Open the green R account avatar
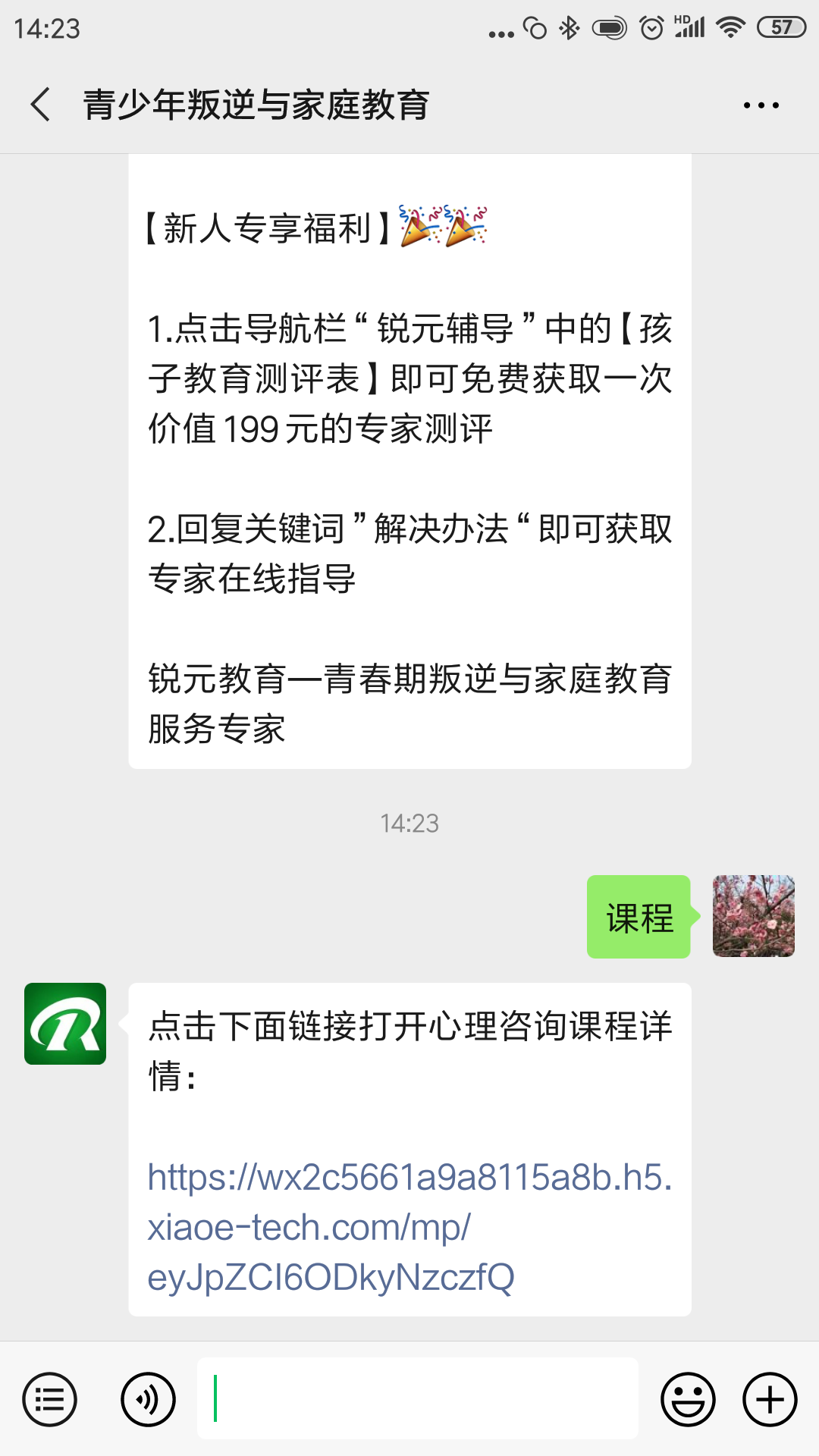Viewport: 819px width, 1456px height. click(x=65, y=1024)
